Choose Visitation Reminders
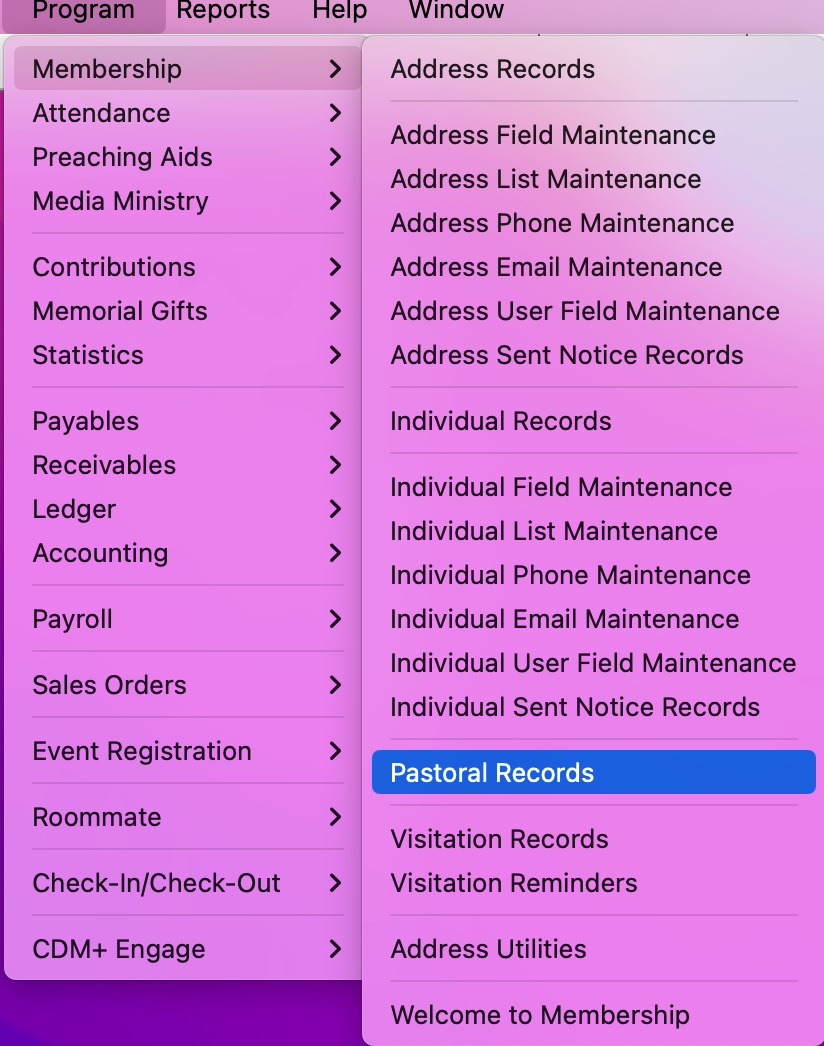Viewport: 824px width, 1046px height. [513, 883]
